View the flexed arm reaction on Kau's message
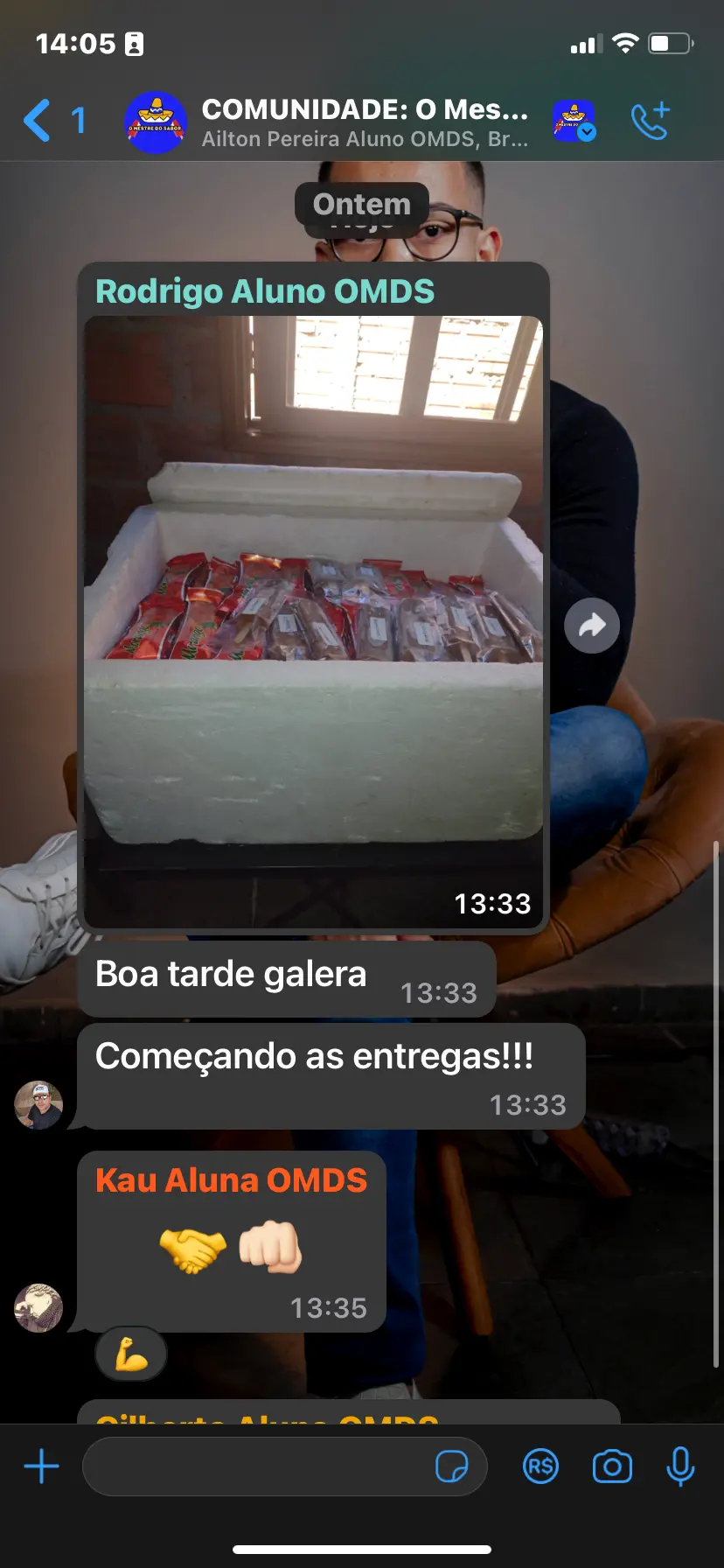Image resolution: width=724 pixels, height=1568 pixels. pos(131,1355)
